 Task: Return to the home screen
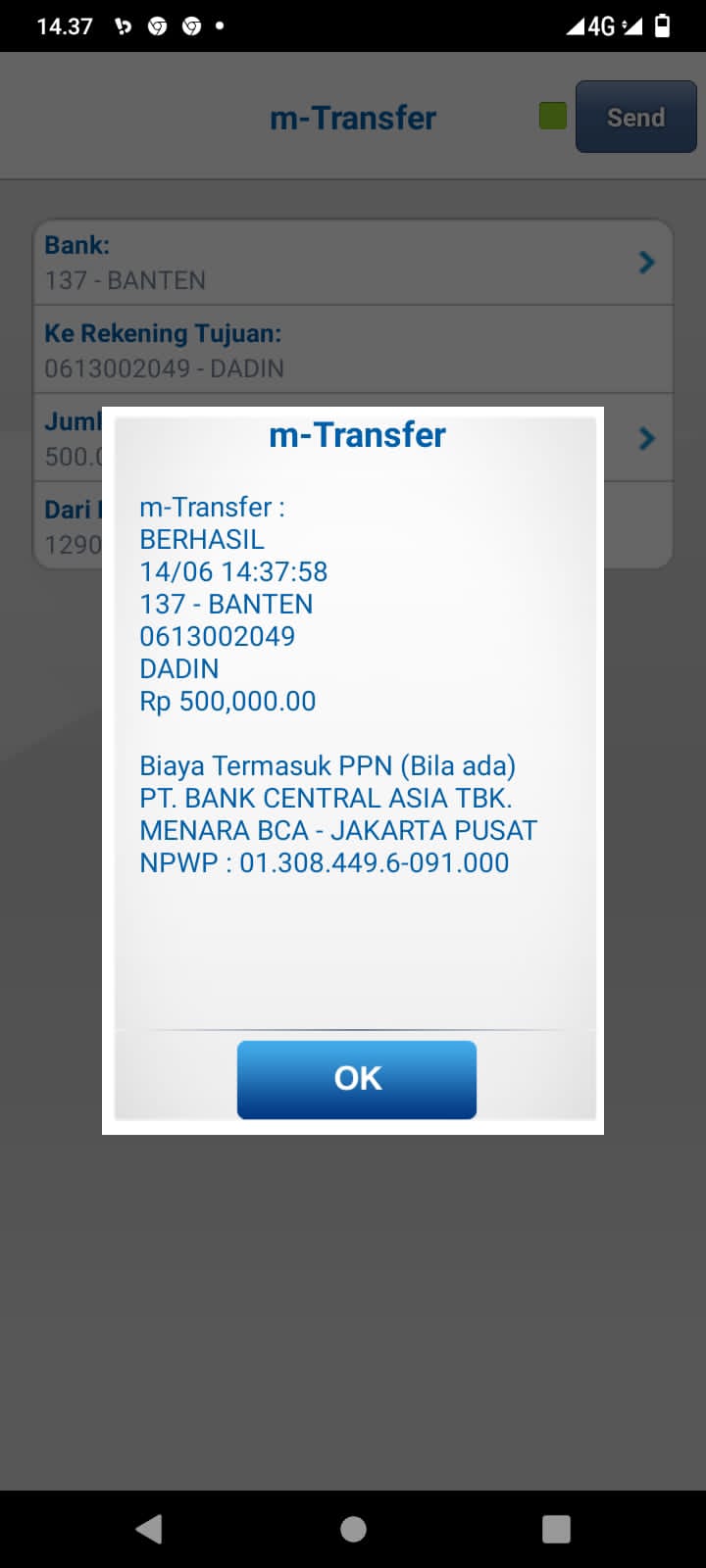click(353, 1529)
